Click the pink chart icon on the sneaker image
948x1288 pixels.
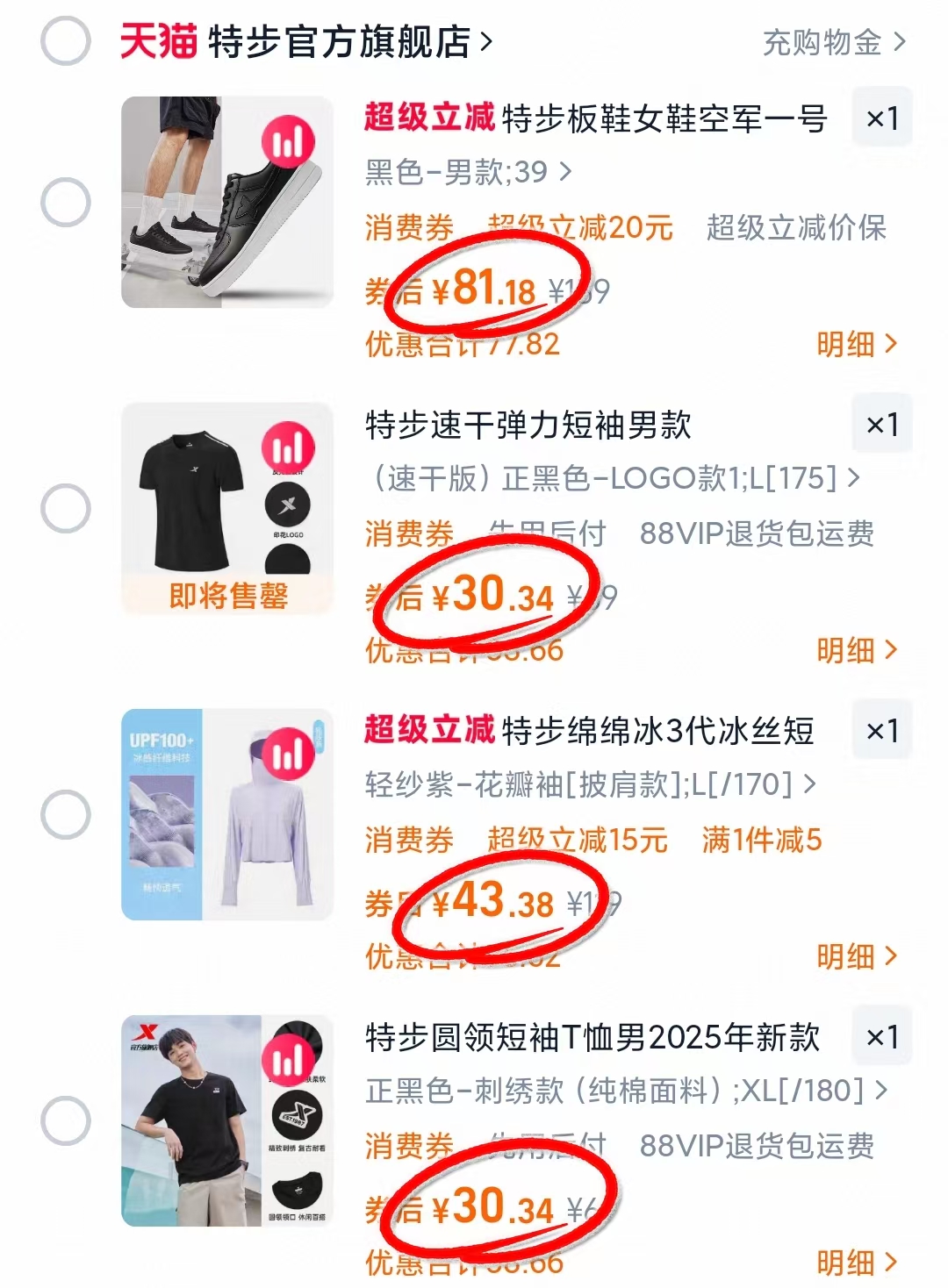point(287,140)
